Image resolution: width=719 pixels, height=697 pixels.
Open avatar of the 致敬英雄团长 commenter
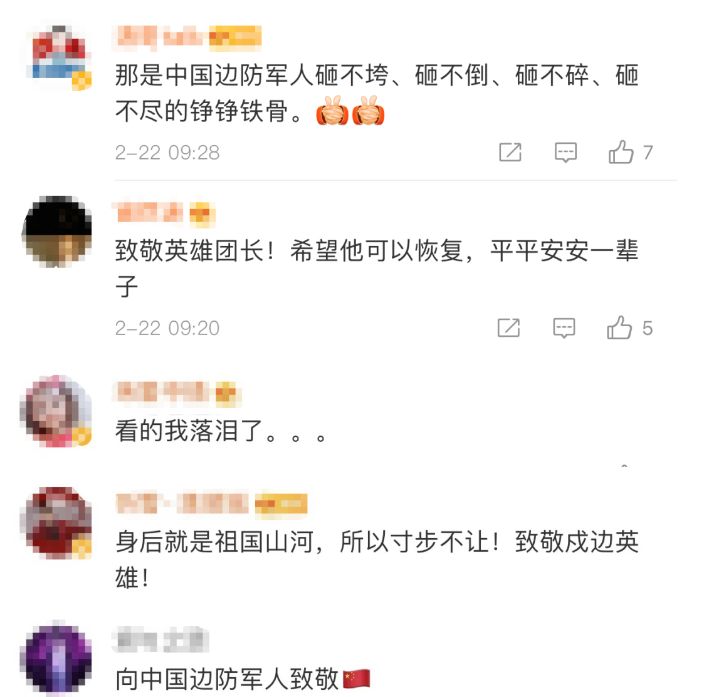[x=56, y=232]
